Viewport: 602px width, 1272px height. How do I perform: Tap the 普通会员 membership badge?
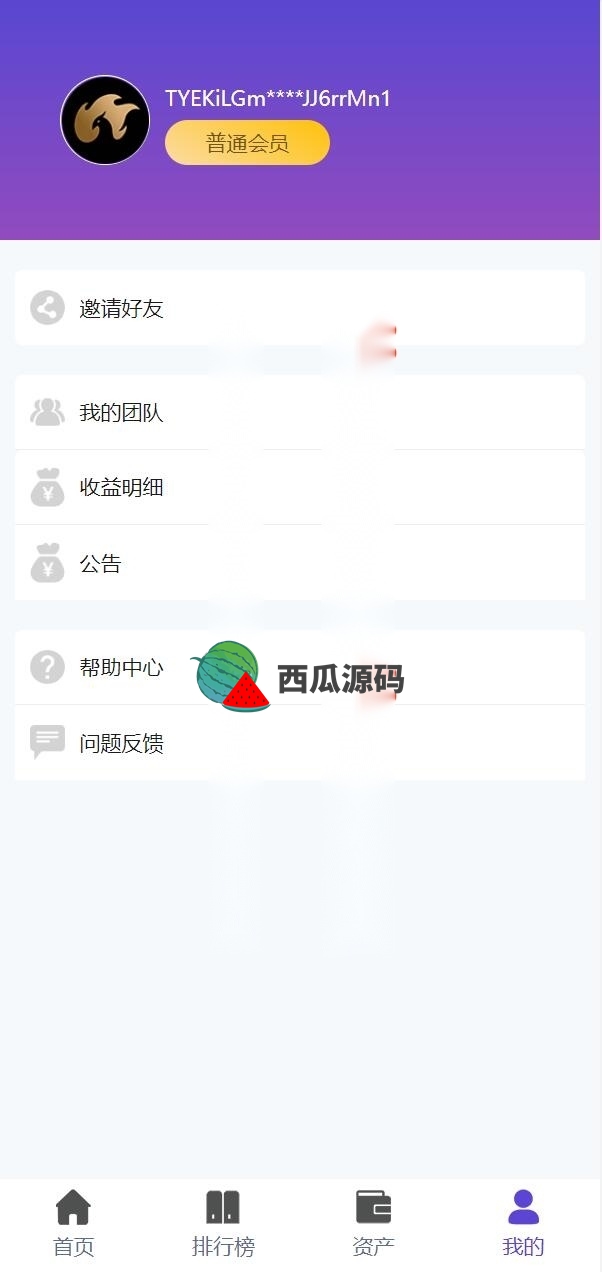coord(247,143)
